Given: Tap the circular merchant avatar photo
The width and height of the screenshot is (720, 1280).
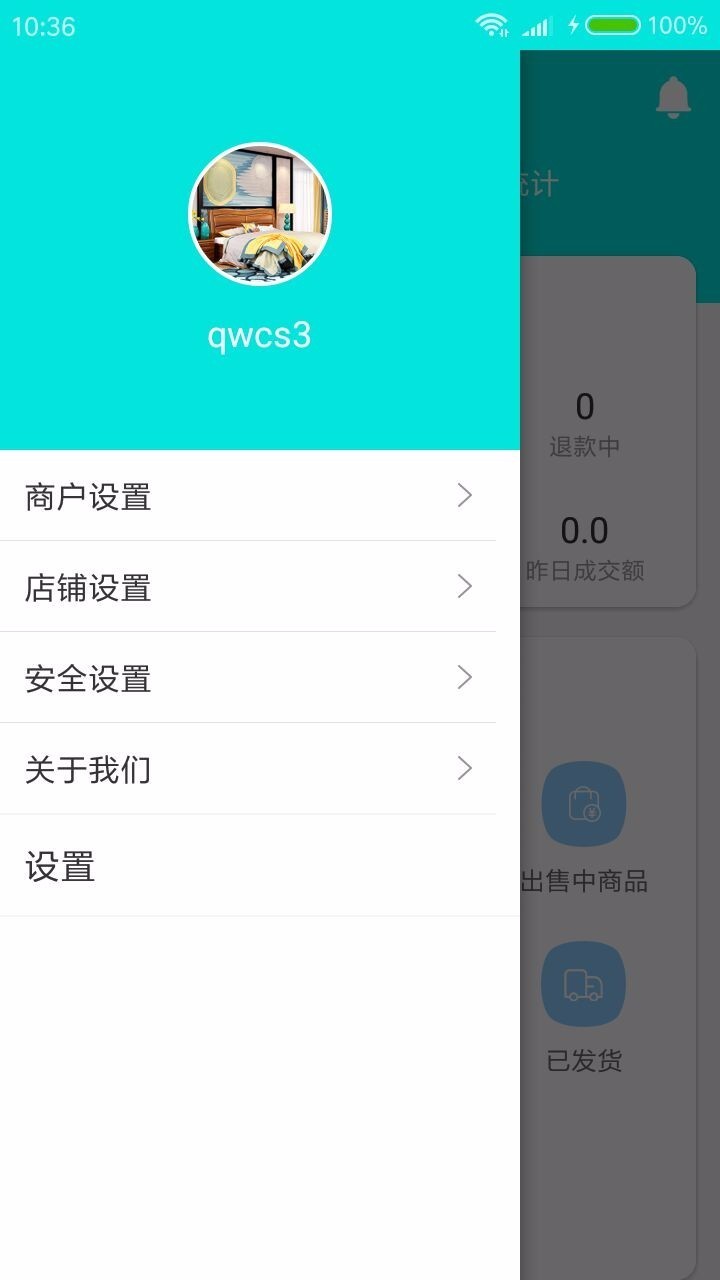Looking at the screenshot, I should pyautogui.click(x=259, y=212).
